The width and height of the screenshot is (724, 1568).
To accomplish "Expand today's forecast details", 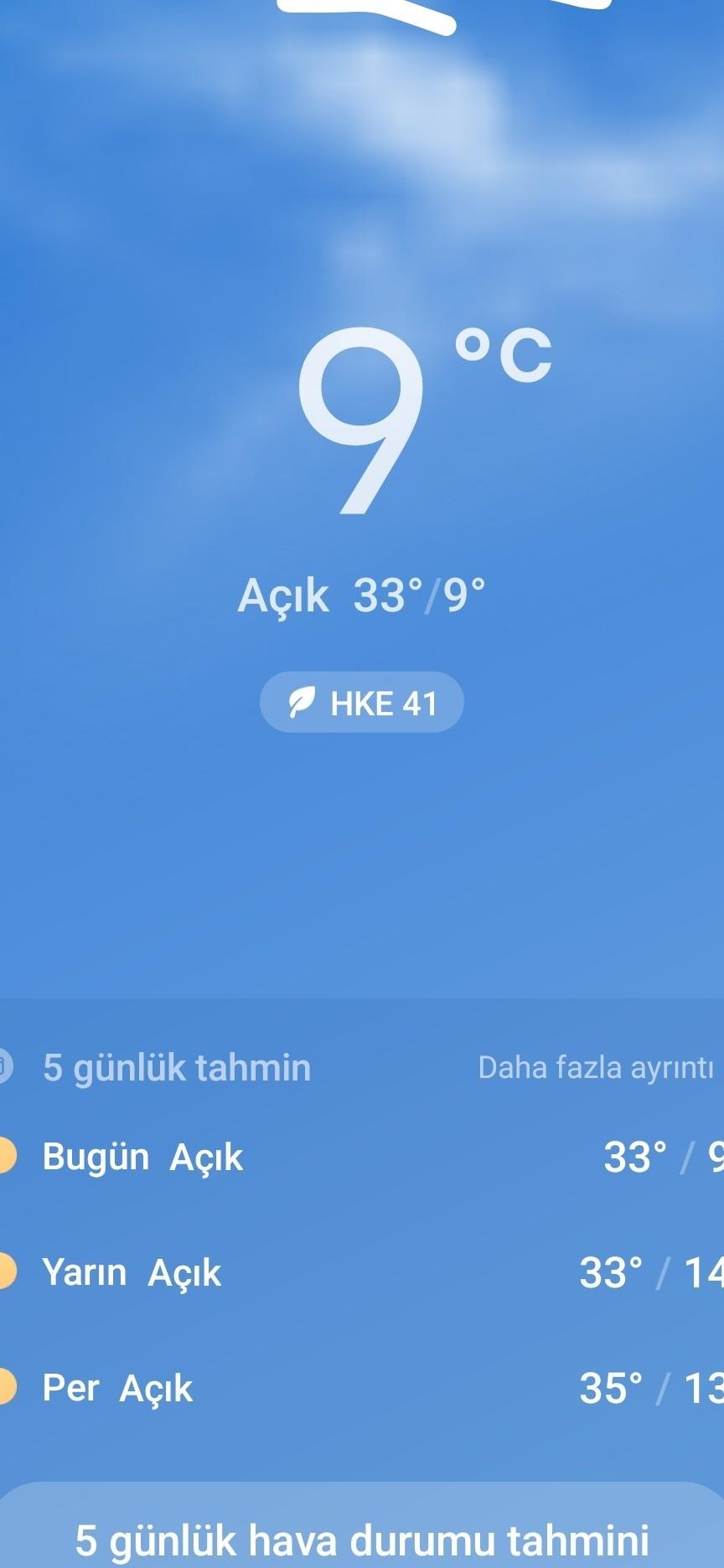I will (360, 1156).
